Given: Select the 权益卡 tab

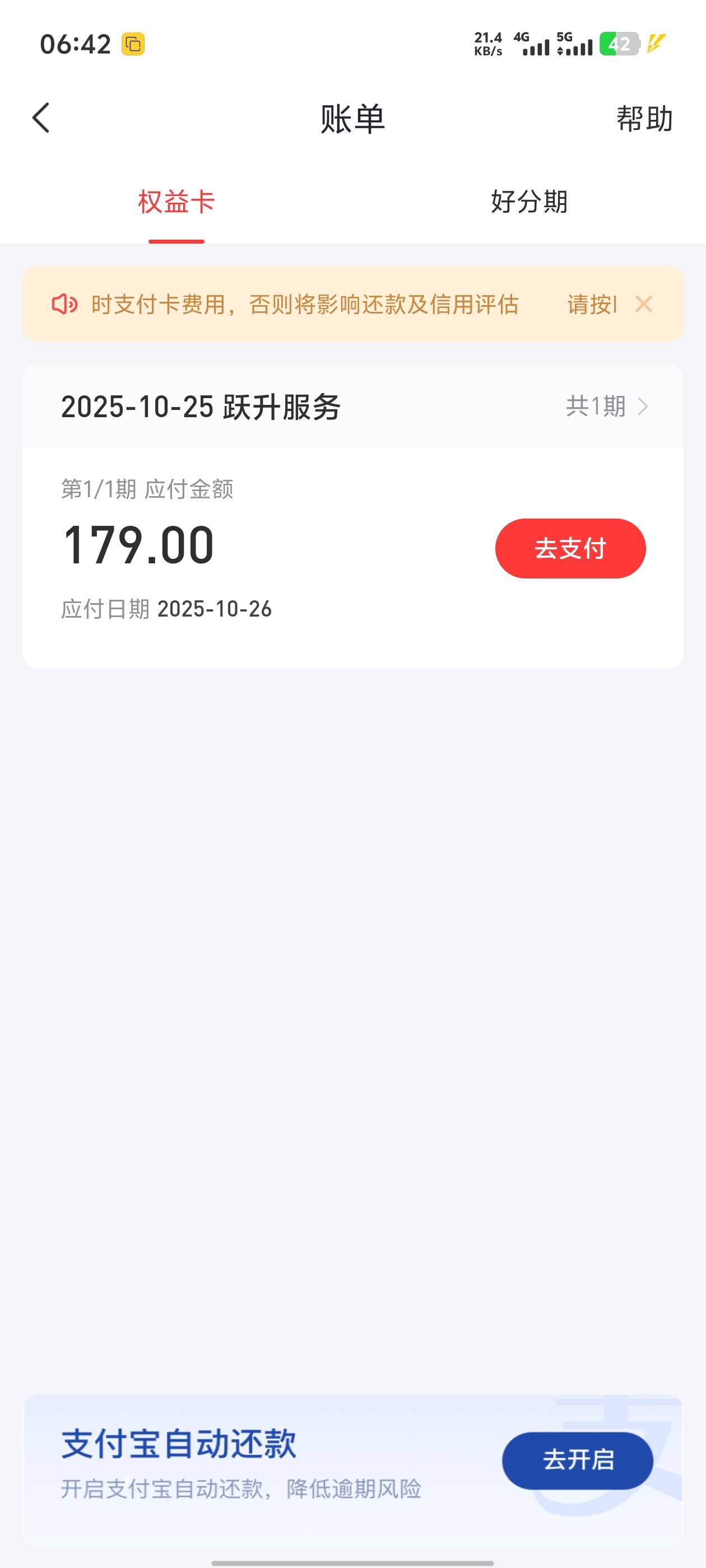Looking at the screenshot, I should click(176, 202).
